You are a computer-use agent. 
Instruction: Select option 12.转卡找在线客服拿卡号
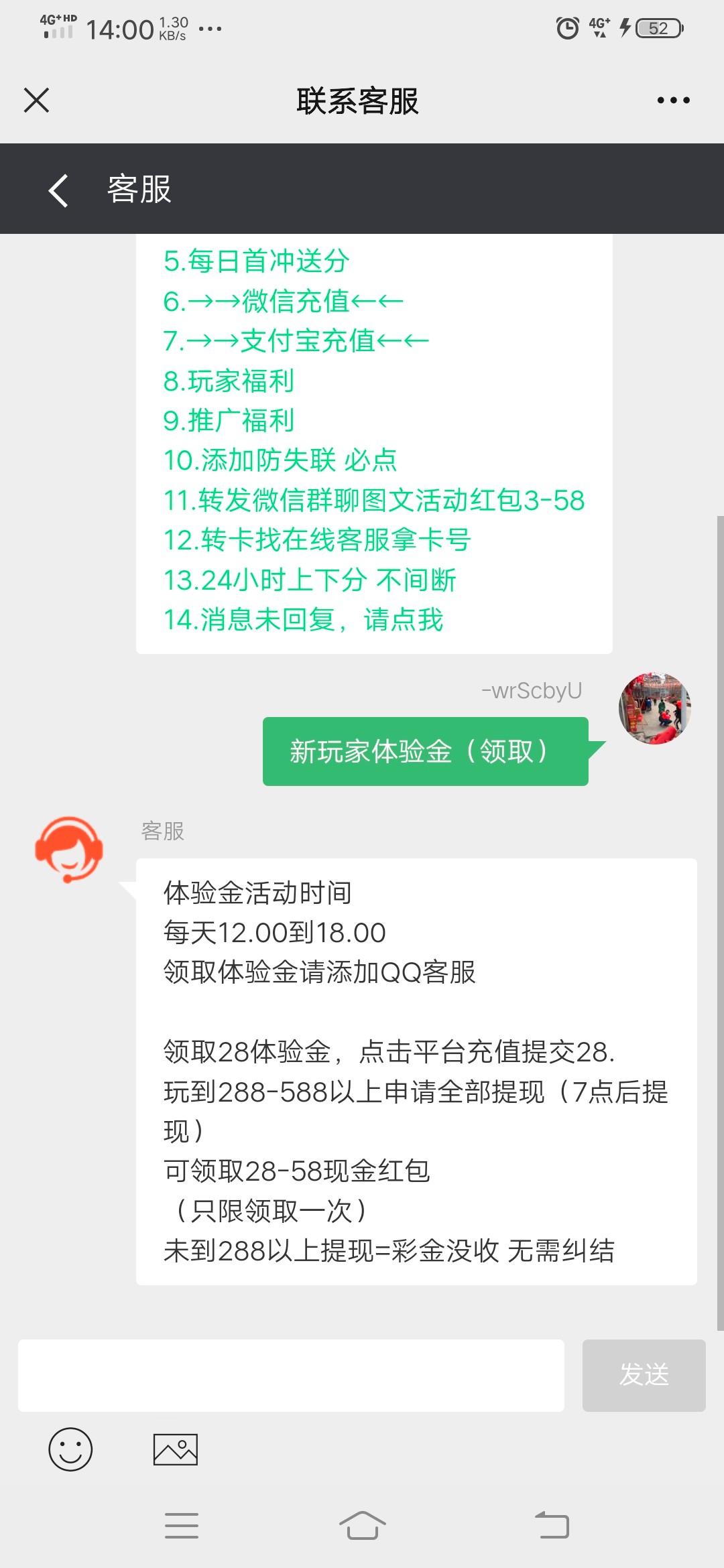(316, 540)
